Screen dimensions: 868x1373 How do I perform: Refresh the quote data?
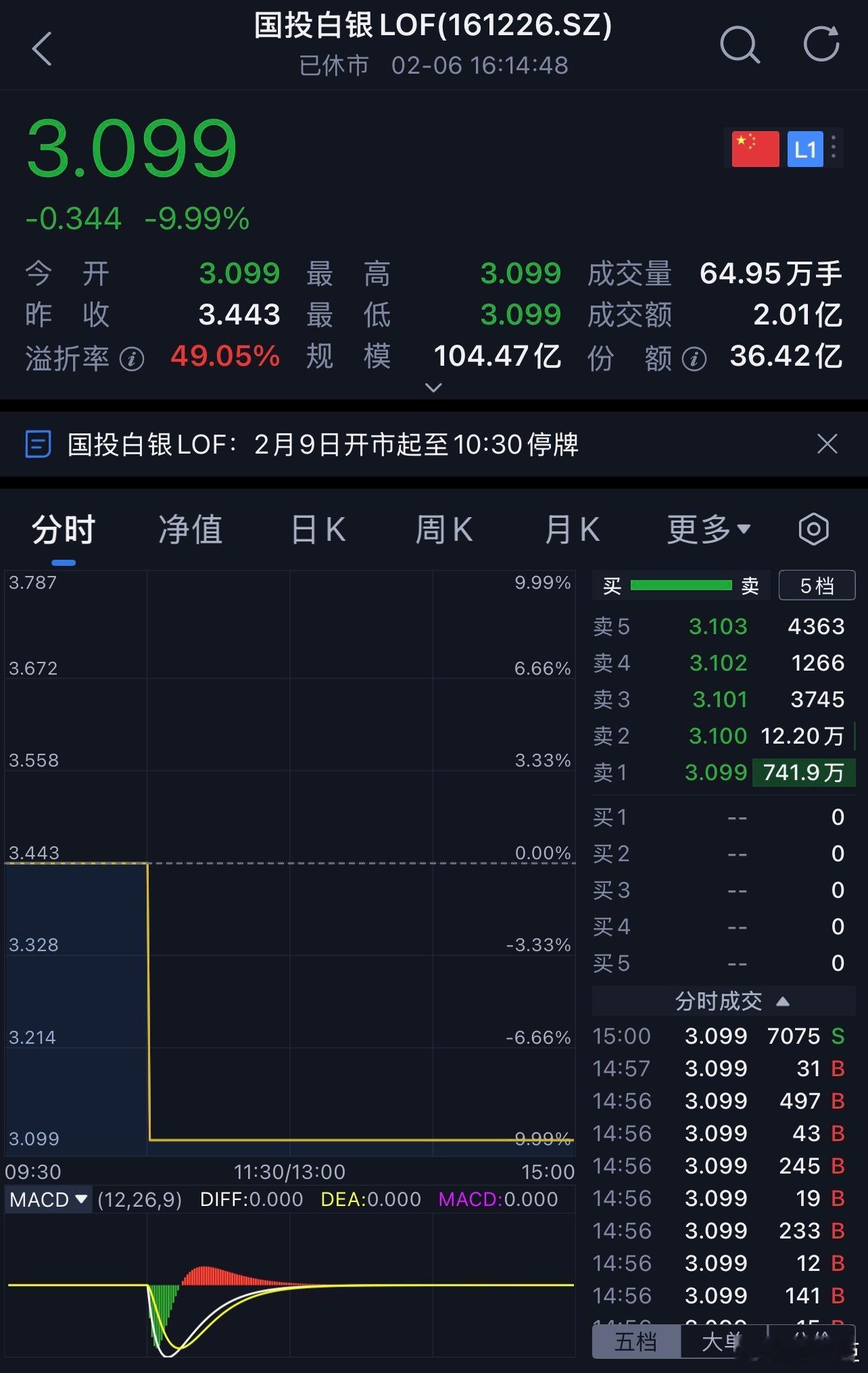[820, 46]
